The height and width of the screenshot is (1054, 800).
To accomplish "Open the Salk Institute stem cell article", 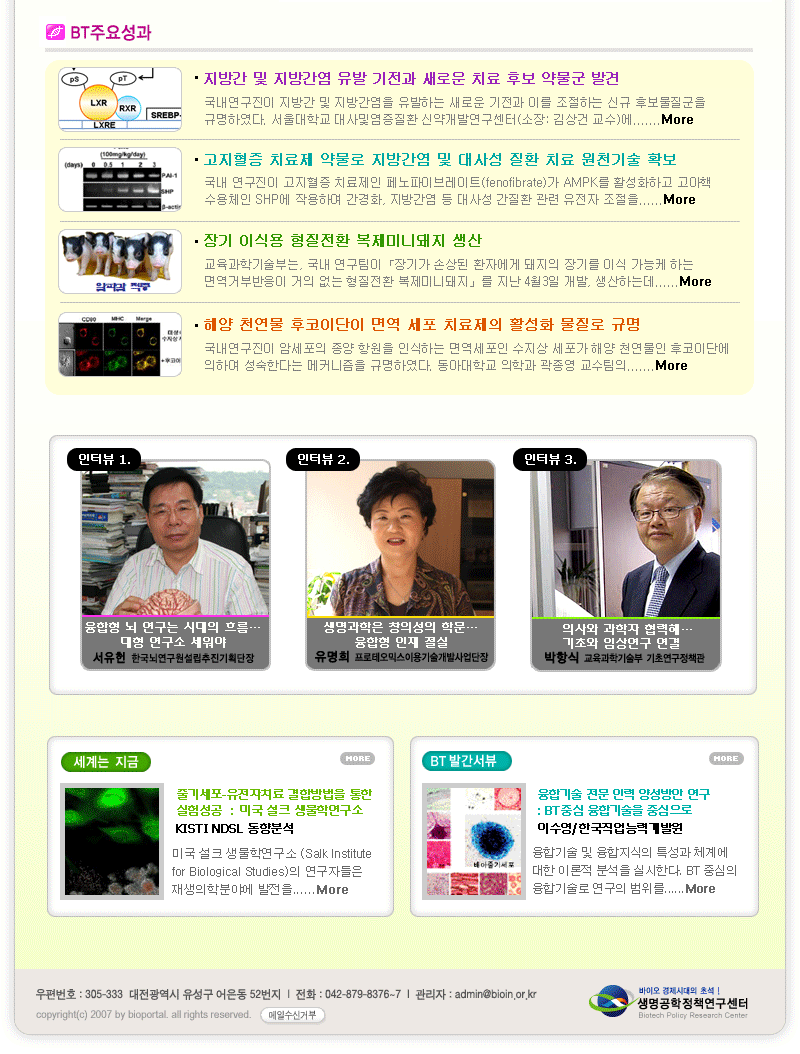I will tap(274, 801).
